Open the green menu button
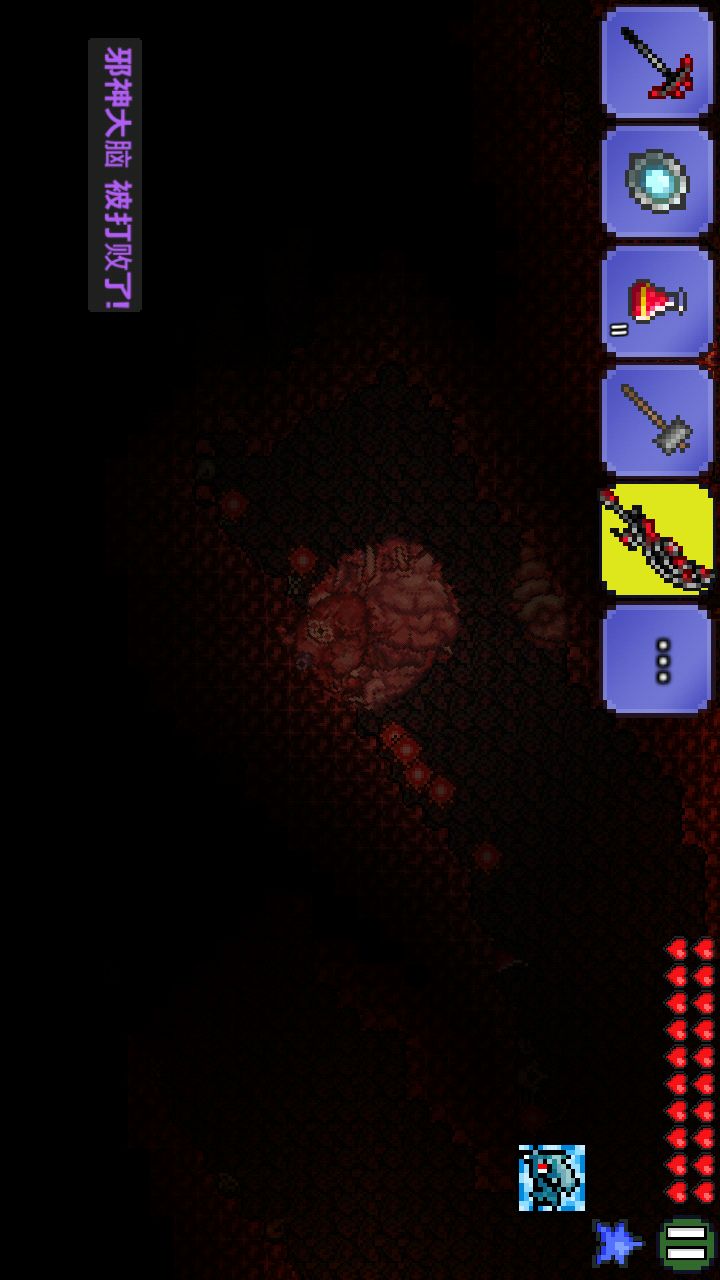The image size is (720, 1280). (x=685, y=1243)
